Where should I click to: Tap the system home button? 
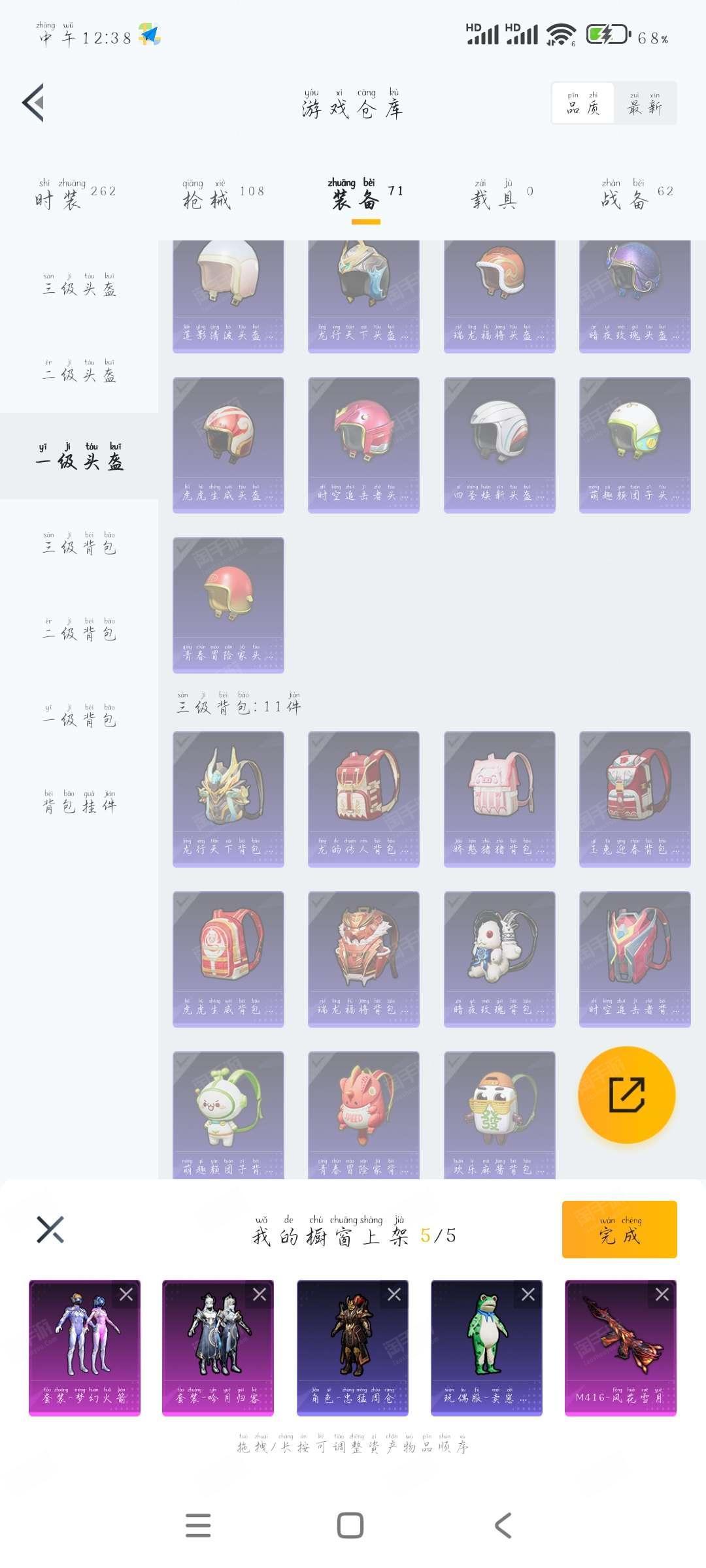[350, 1526]
